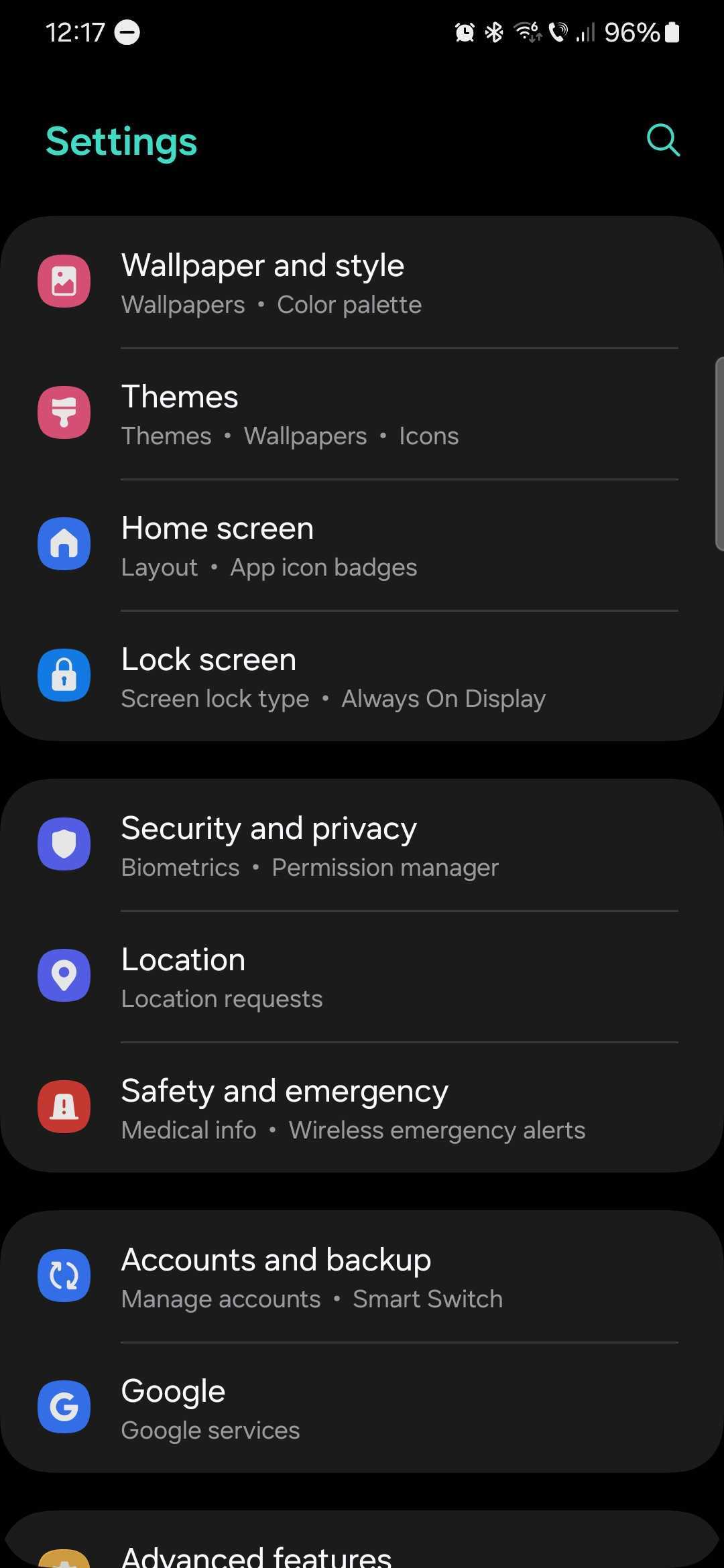The height and width of the screenshot is (1568, 724).
Task: Go to Accounts and backup
Action: (x=362, y=1277)
